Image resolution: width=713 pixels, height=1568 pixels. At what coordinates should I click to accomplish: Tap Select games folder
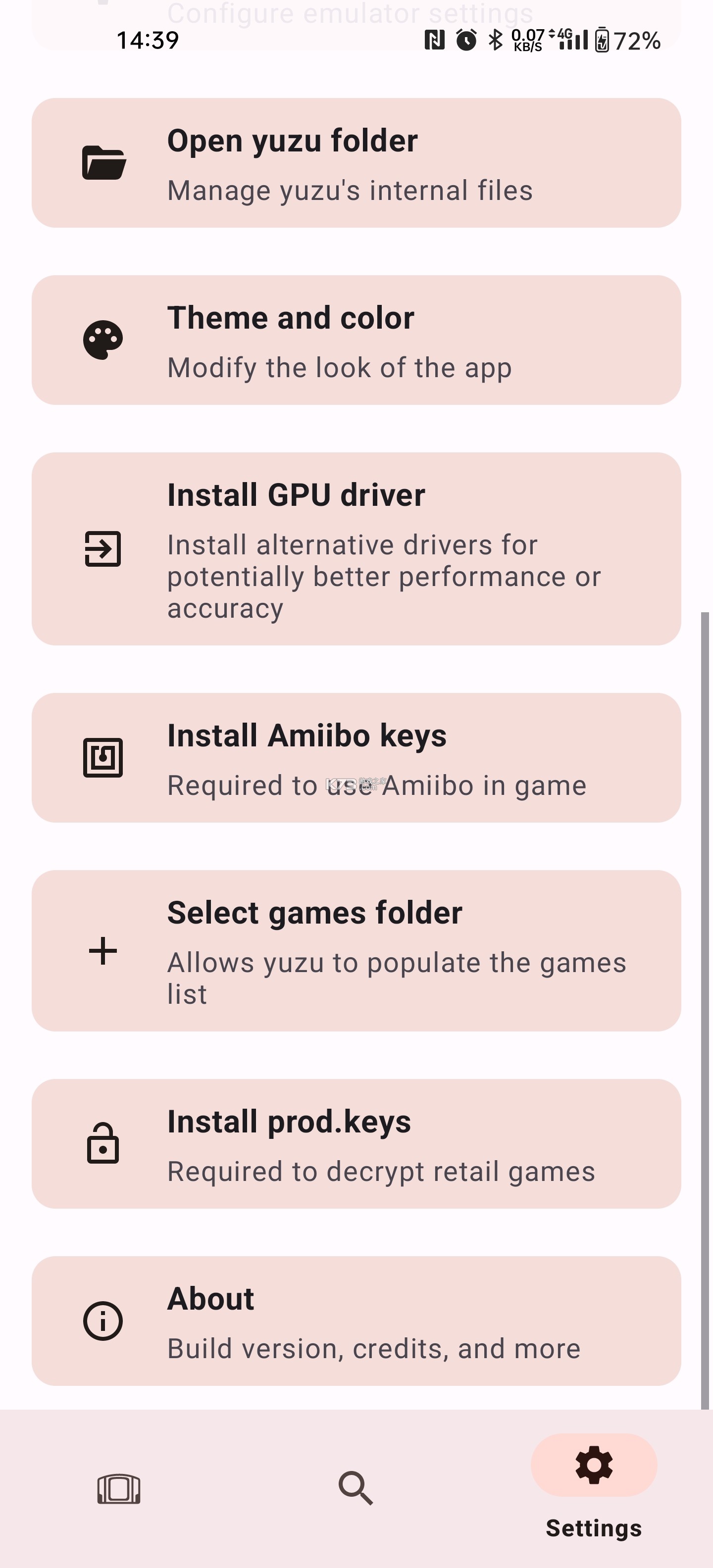point(356,950)
